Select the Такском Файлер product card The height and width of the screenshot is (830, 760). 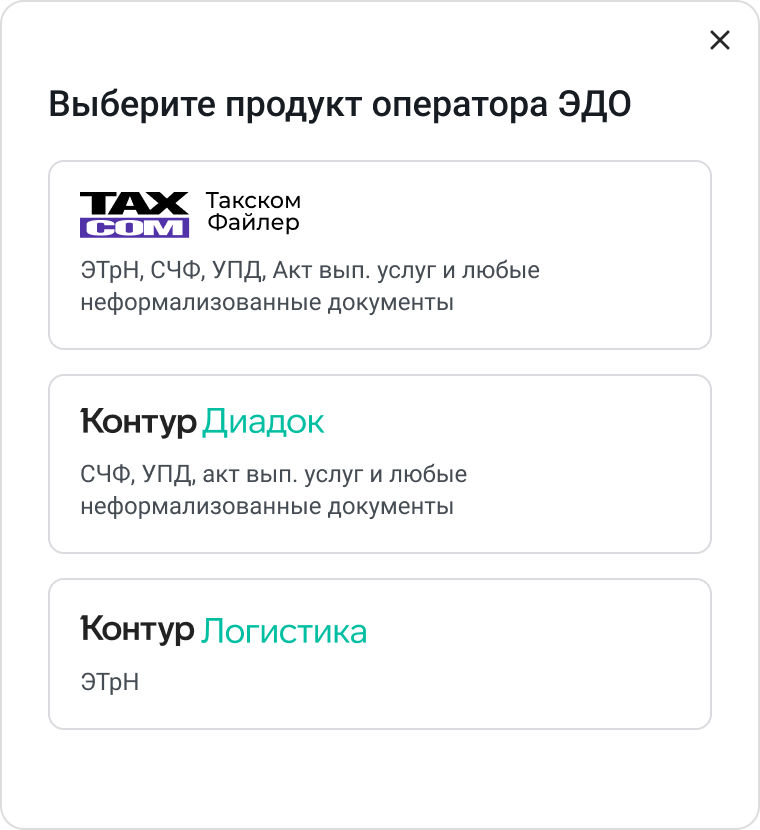380,253
